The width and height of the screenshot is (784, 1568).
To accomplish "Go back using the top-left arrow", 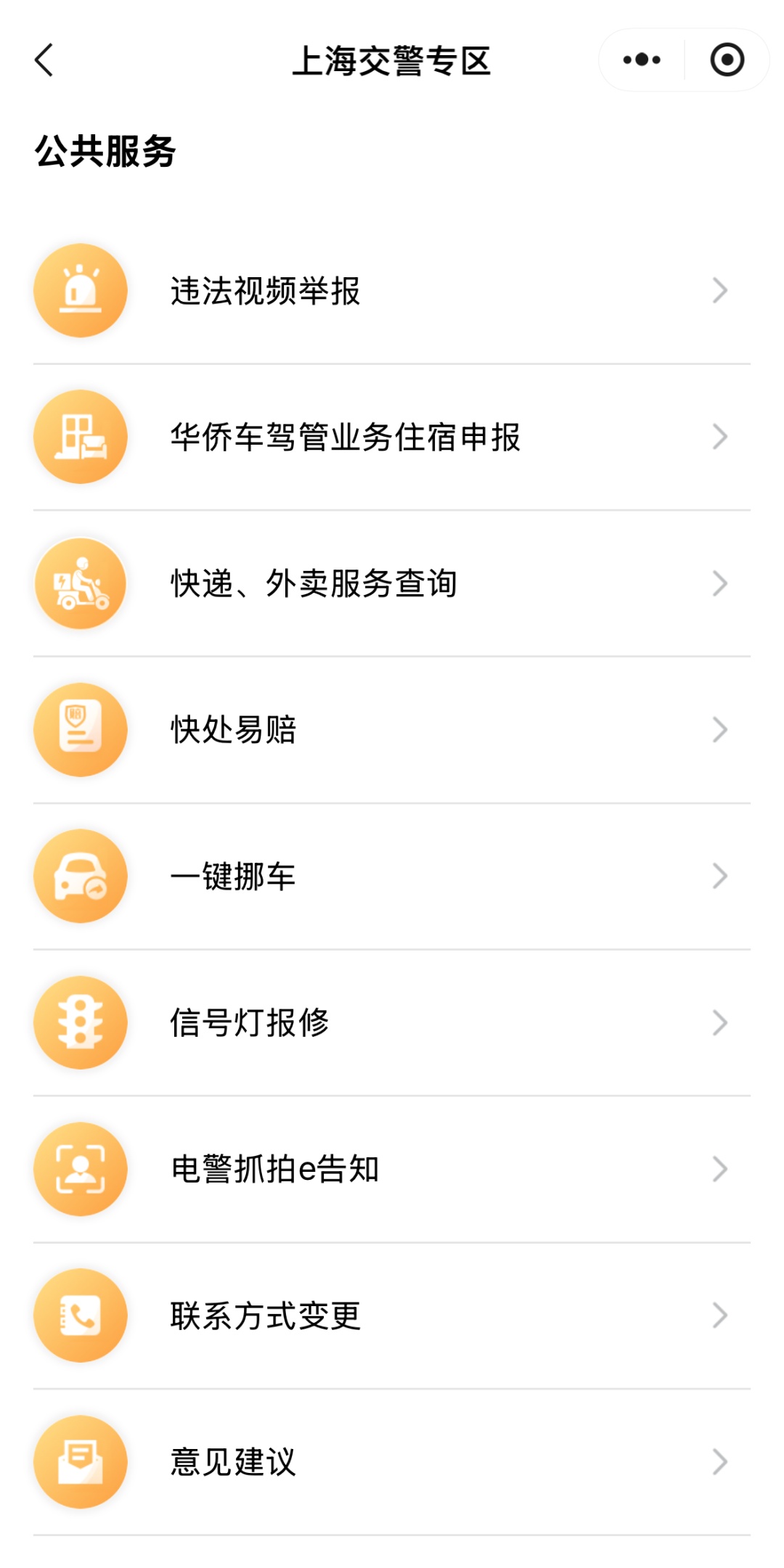I will 44,60.
